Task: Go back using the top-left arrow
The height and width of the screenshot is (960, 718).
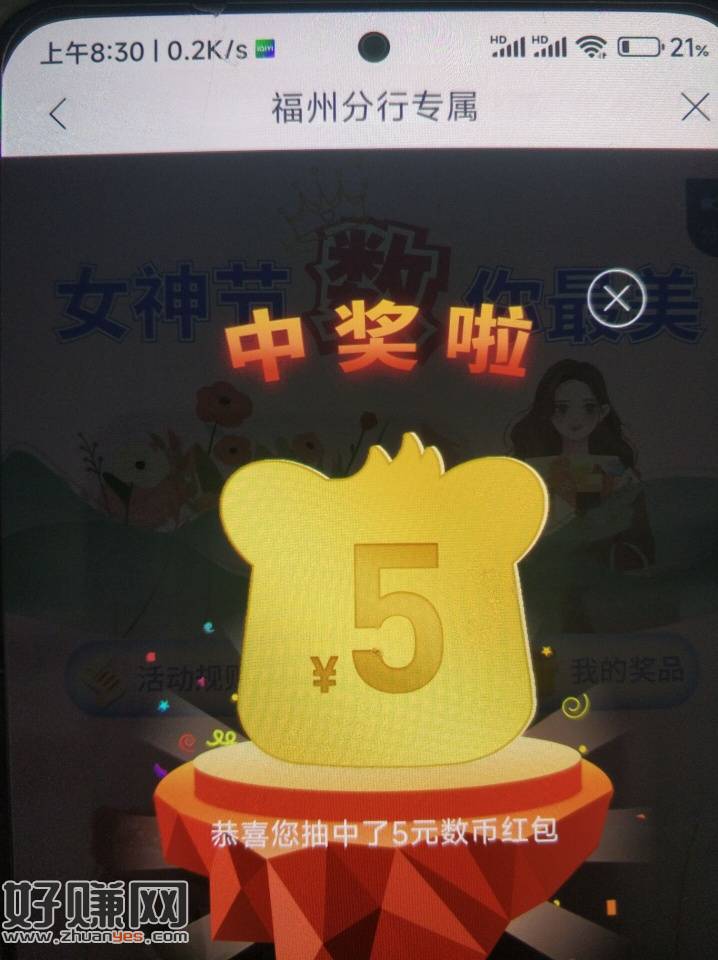Action: point(57,111)
